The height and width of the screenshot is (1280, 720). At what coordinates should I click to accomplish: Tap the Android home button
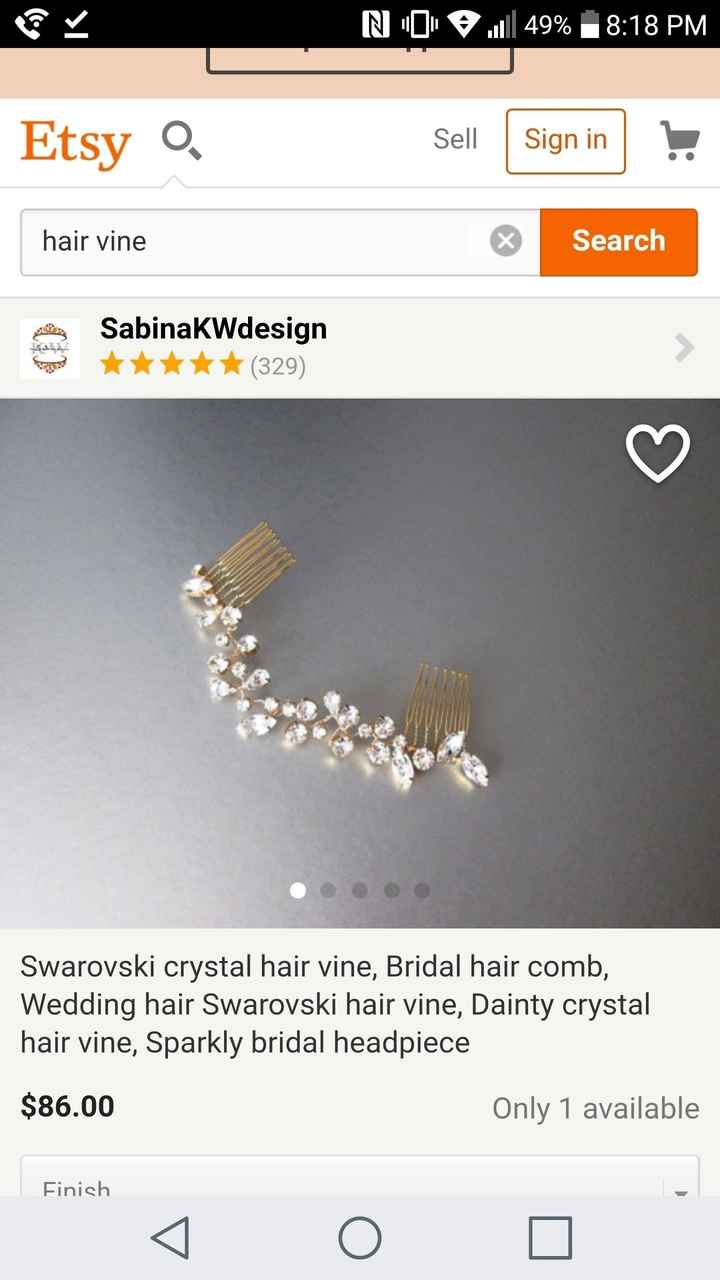tap(359, 1236)
